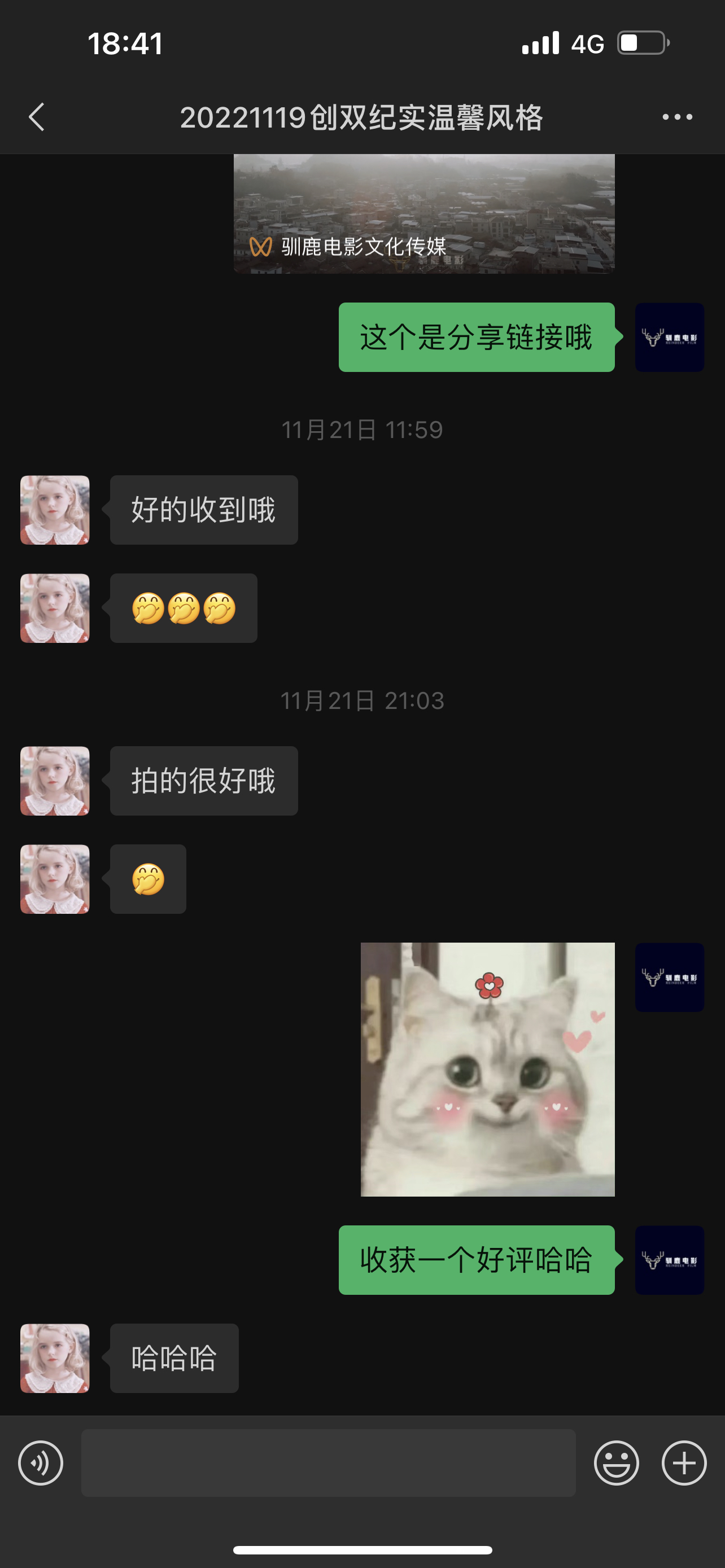Open the emoji sticker panel

pos(616,1462)
